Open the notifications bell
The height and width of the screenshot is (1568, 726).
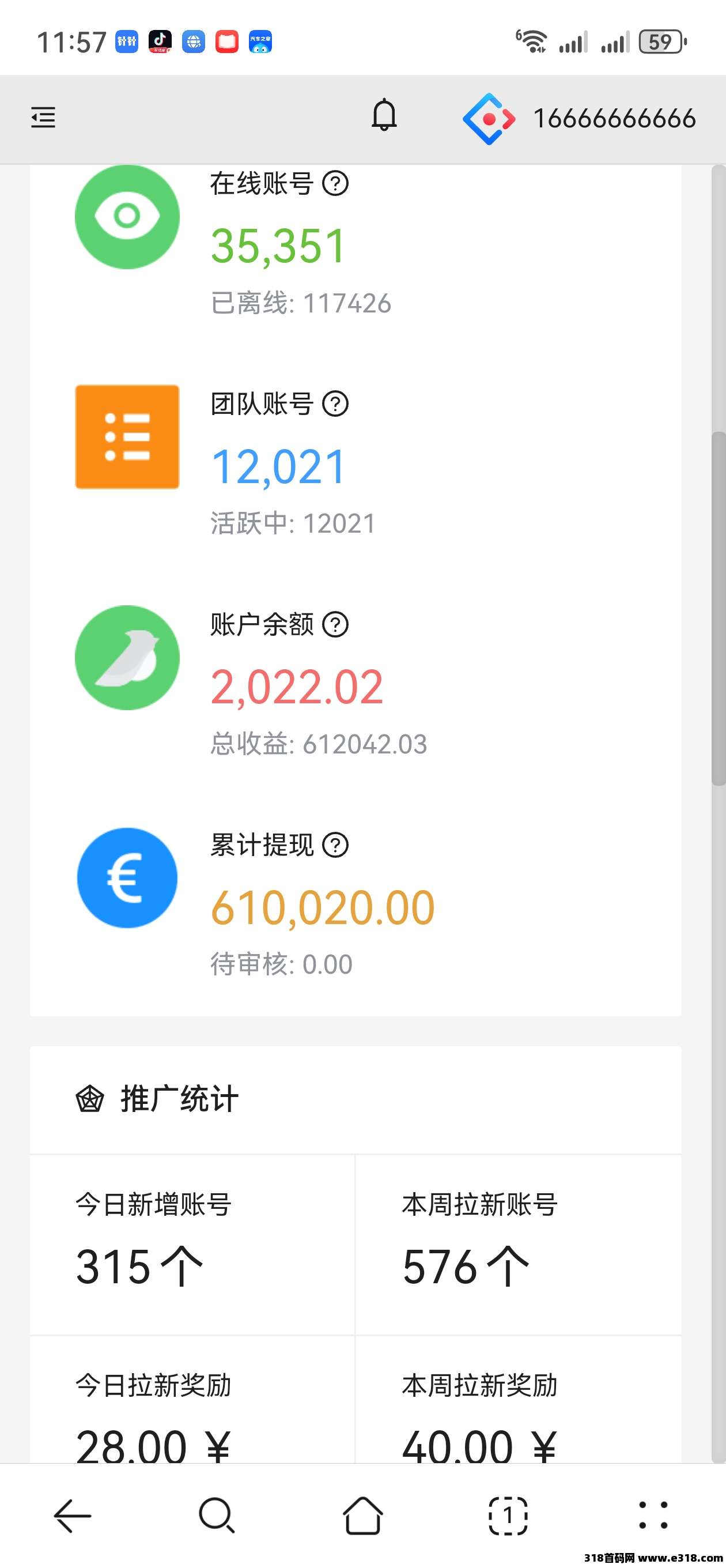click(x=384, y=115)
